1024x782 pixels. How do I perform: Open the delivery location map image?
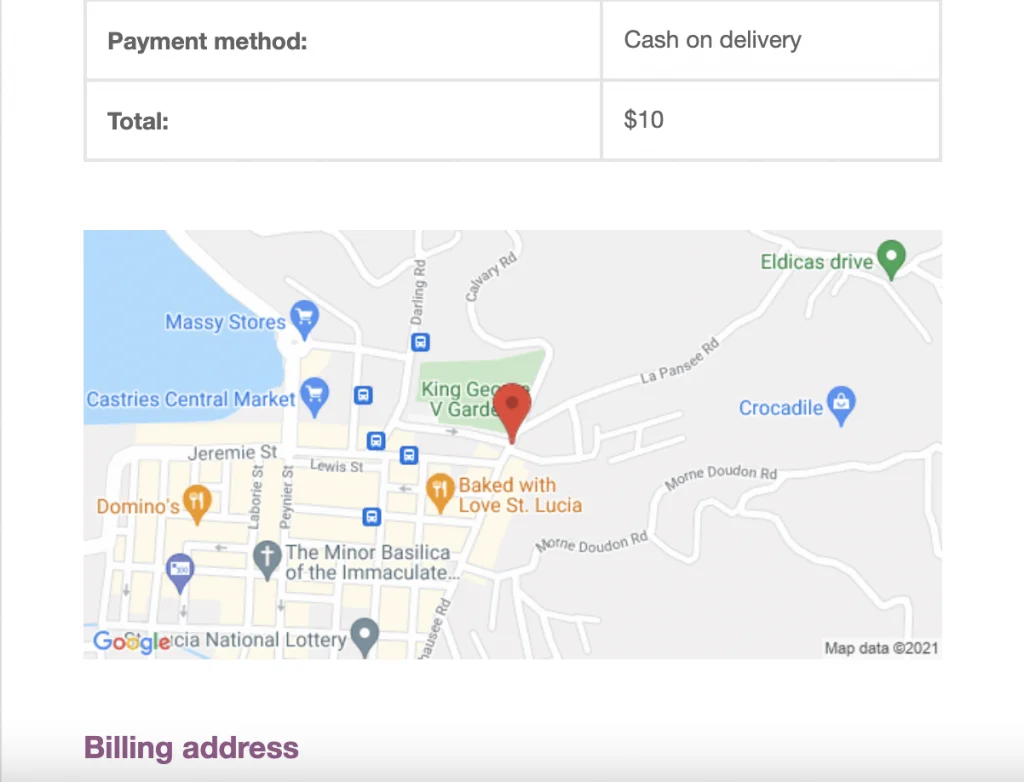pyautogui.click(x=512, y=444)
